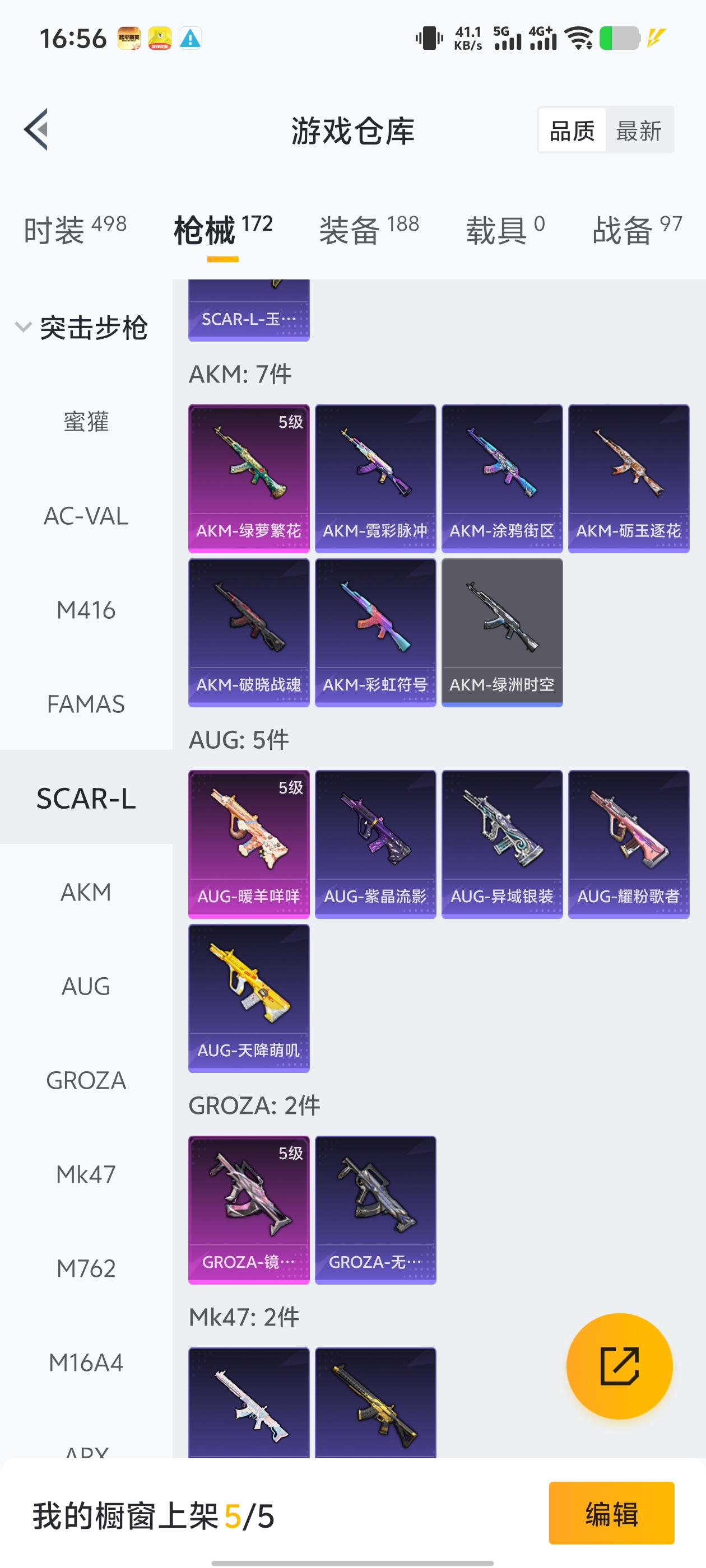This screenshot has width=706, height=1568.
Task: Tap the orange floating share button
Action: pos(619,1366)
